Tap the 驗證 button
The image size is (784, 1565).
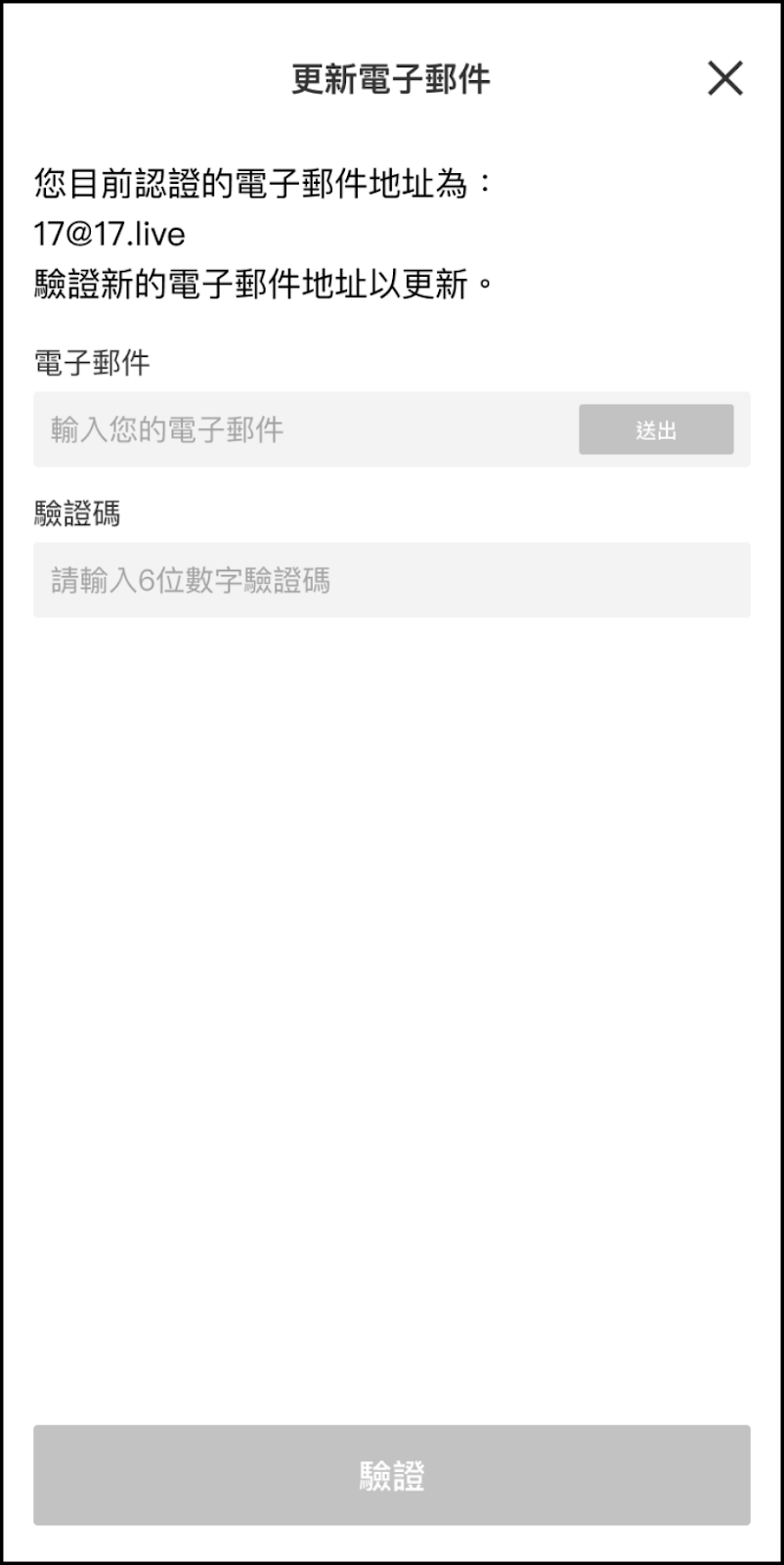click(x=391, y=1475)
